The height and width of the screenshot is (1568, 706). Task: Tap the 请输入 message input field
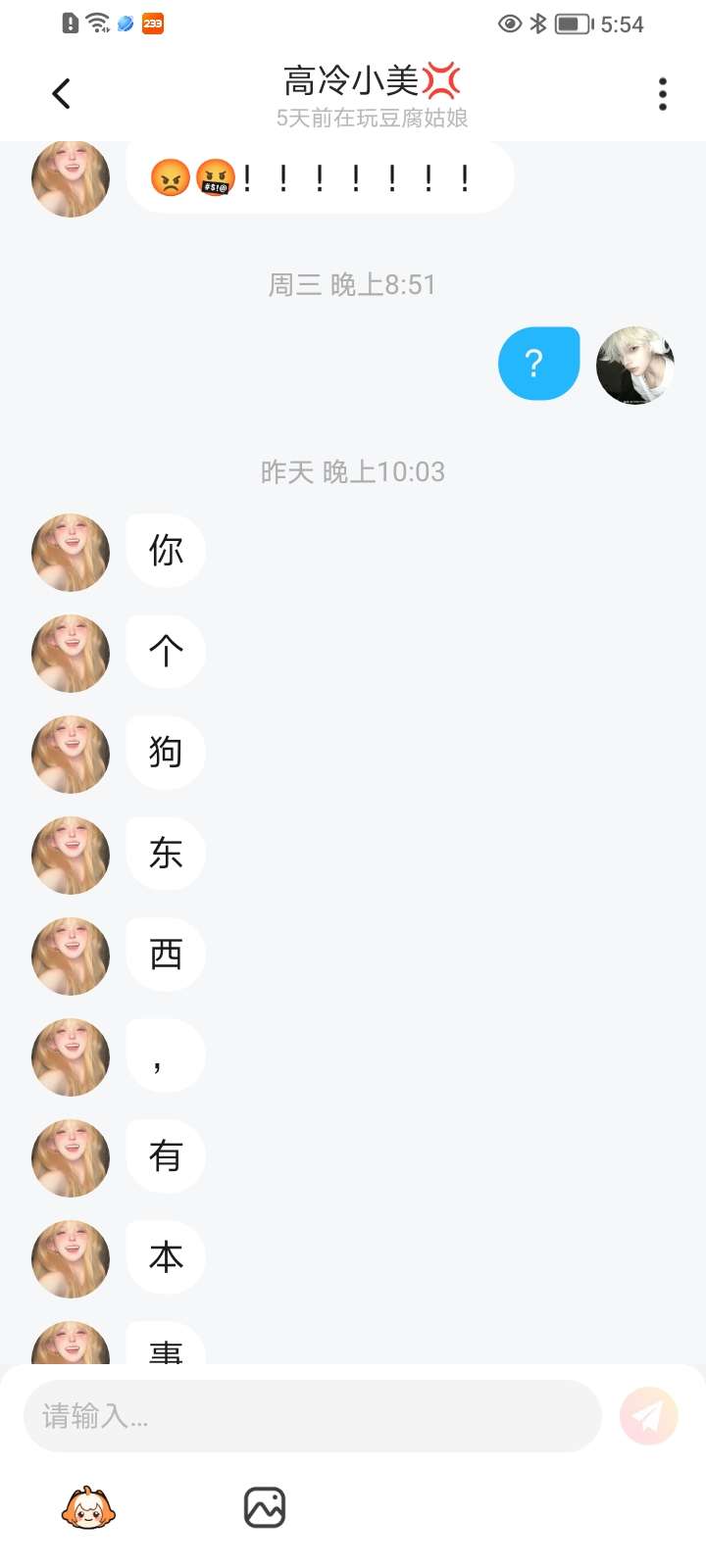click(312, 1416)
